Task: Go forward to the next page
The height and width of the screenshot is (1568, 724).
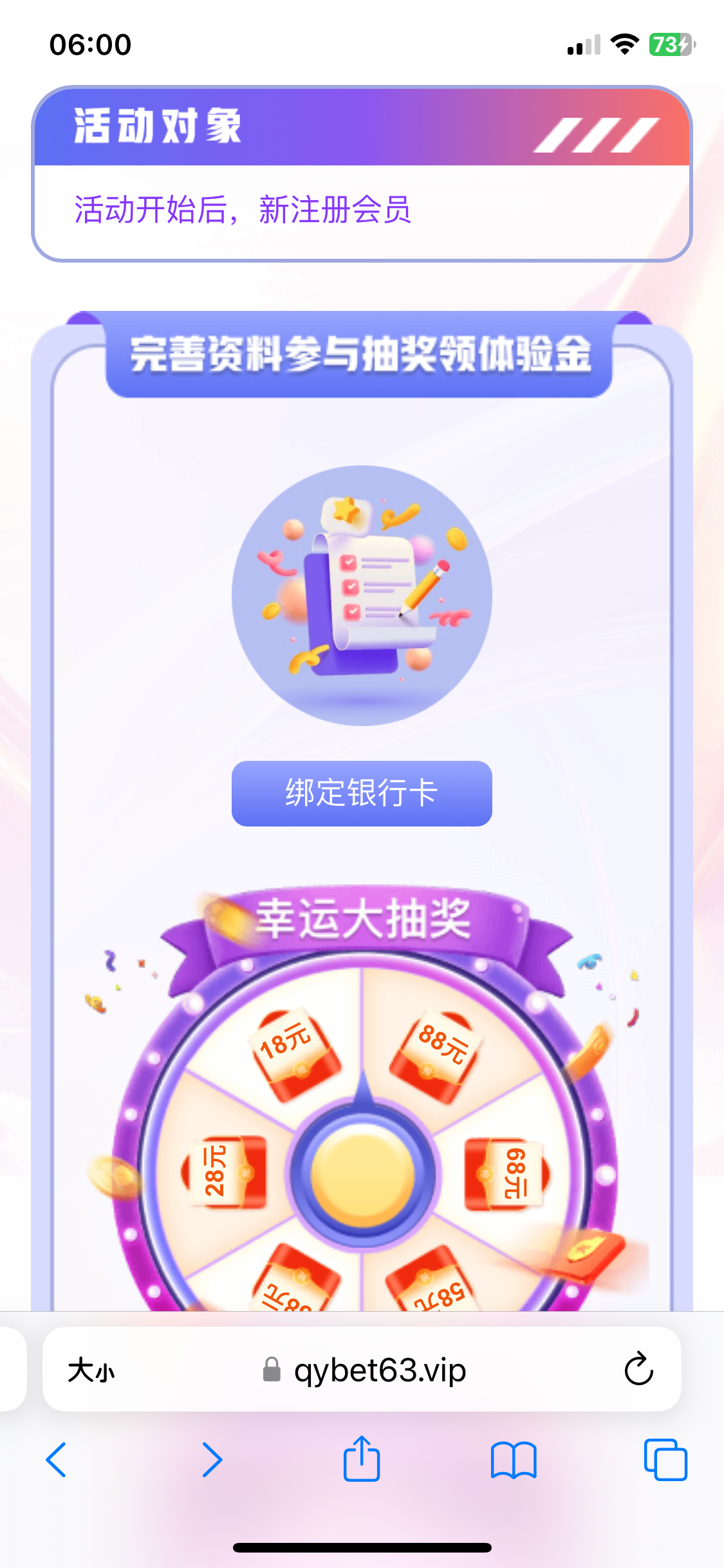Action: pyautogui.click(x=212, y=1460)
